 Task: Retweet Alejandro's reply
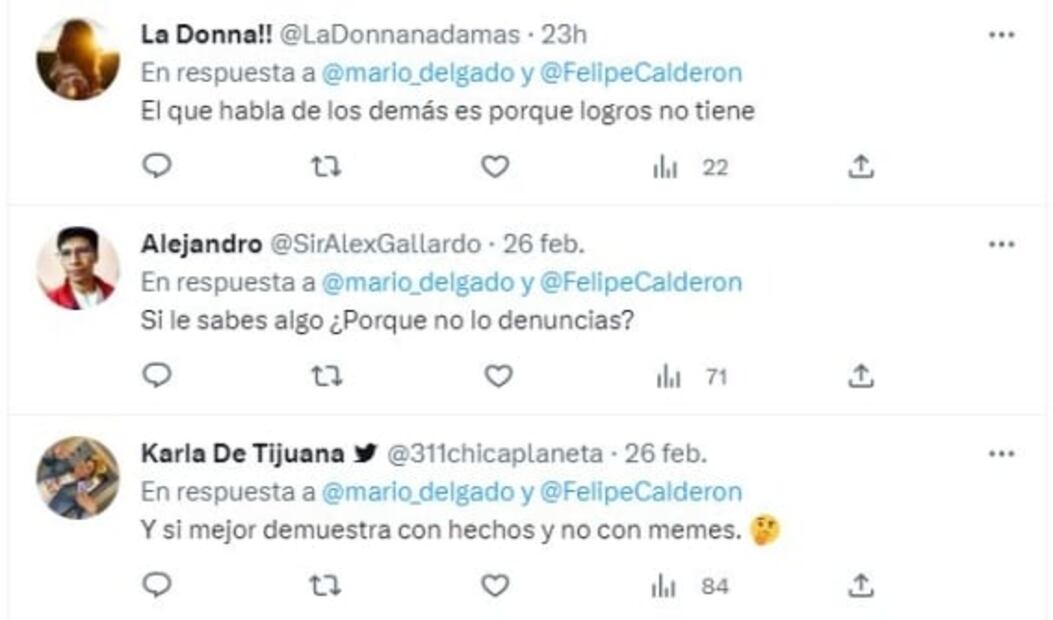pyautogui.click(x=325, y=376)
